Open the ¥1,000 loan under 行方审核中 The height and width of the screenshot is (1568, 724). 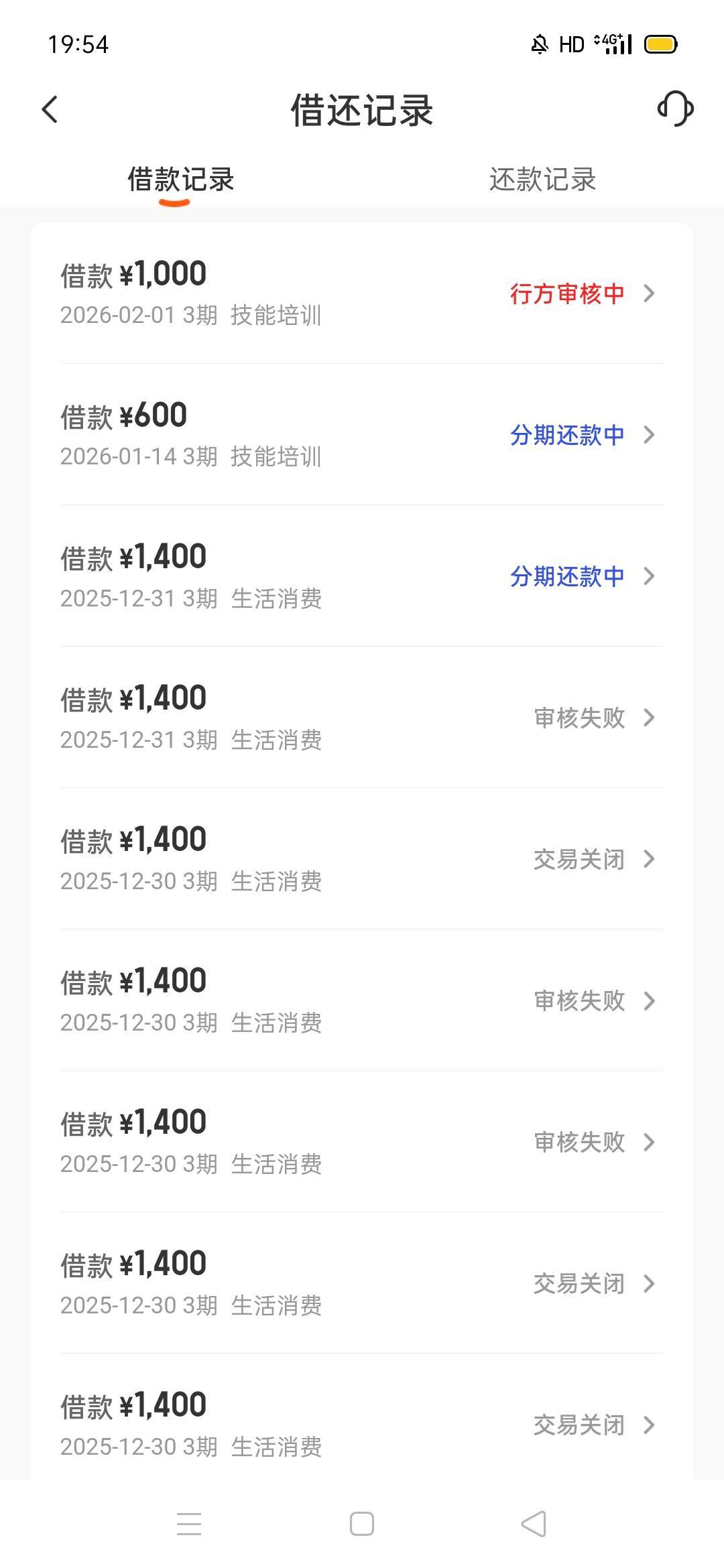362,293
